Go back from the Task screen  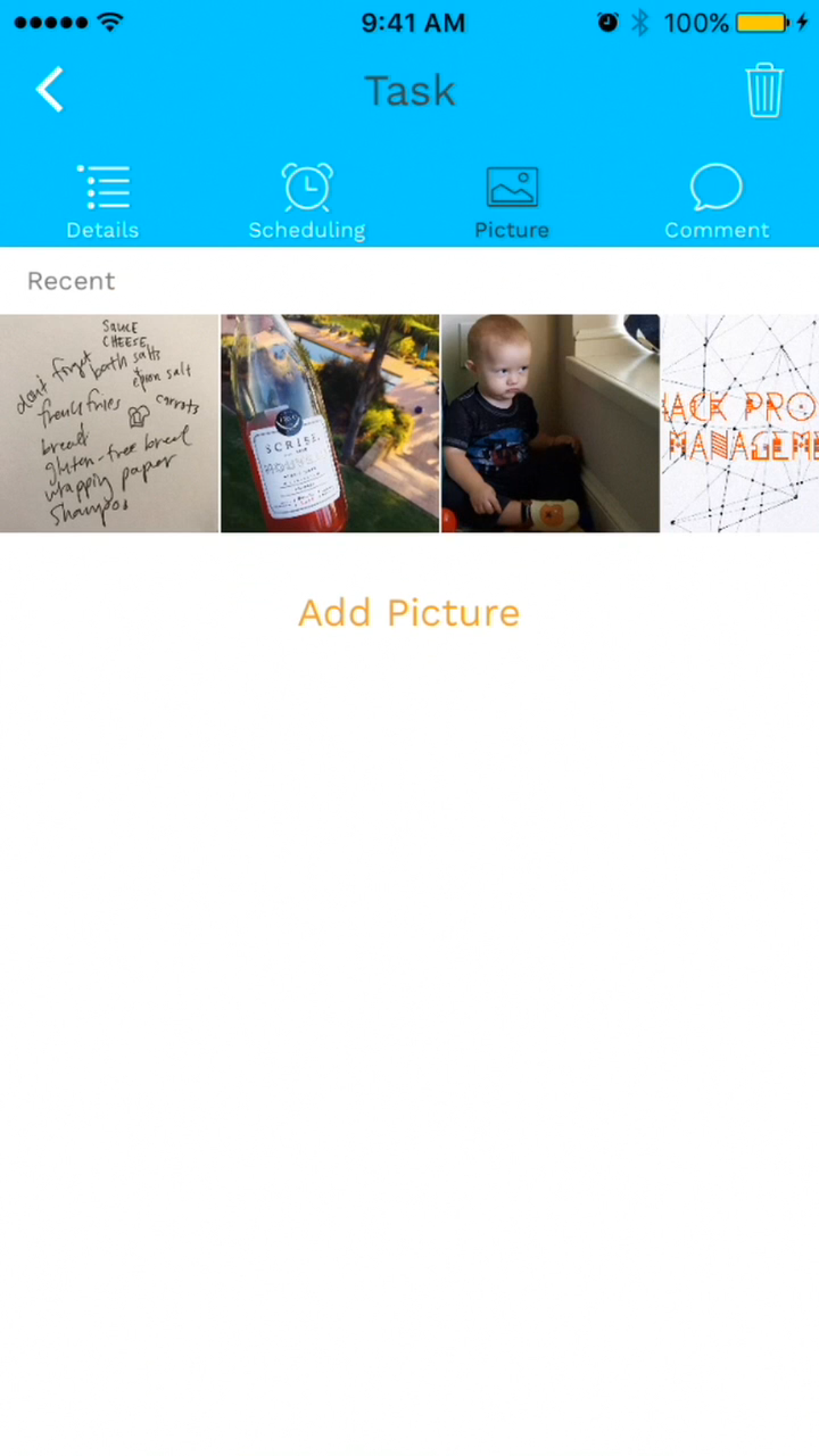(50, 90)
